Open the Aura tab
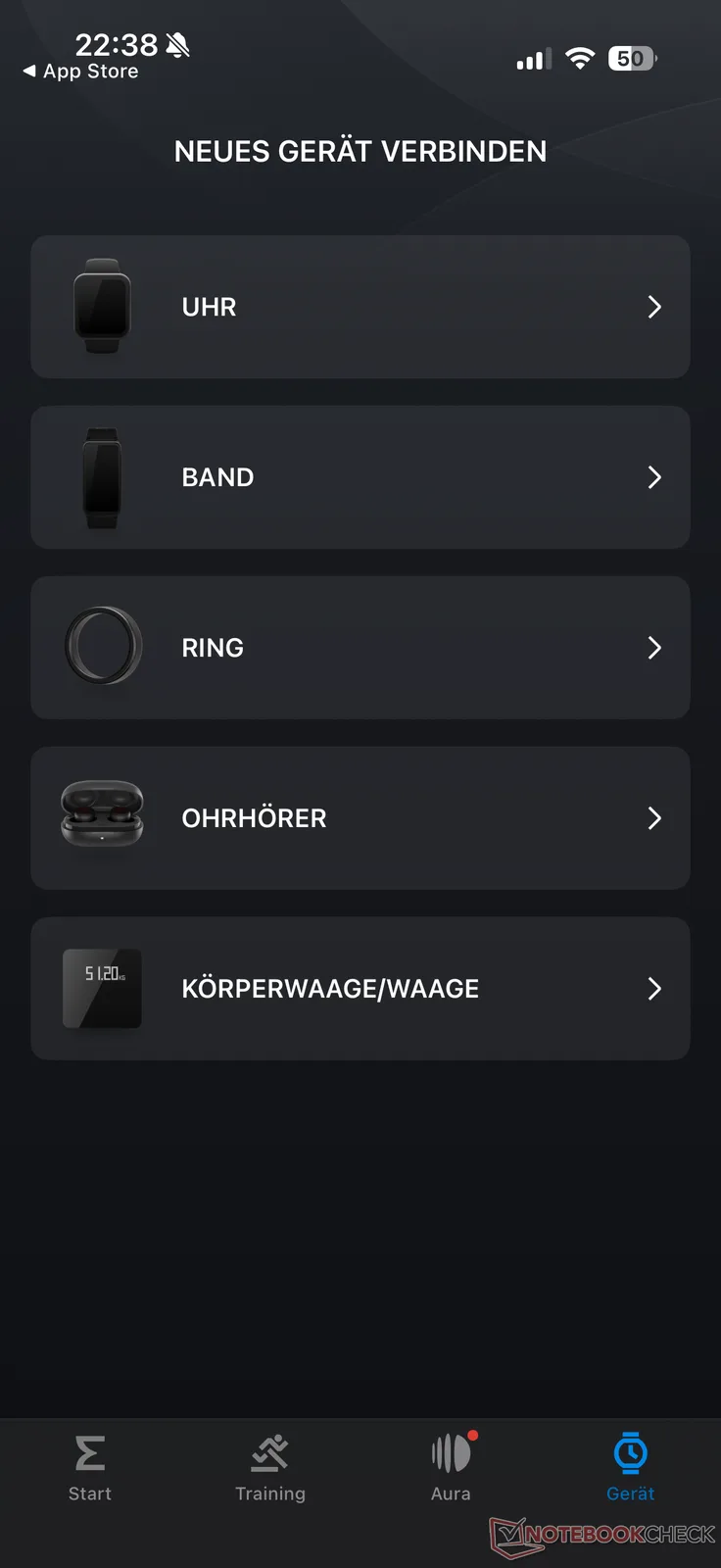Screen dimensions: 721x1568 tap(451, 1467)
